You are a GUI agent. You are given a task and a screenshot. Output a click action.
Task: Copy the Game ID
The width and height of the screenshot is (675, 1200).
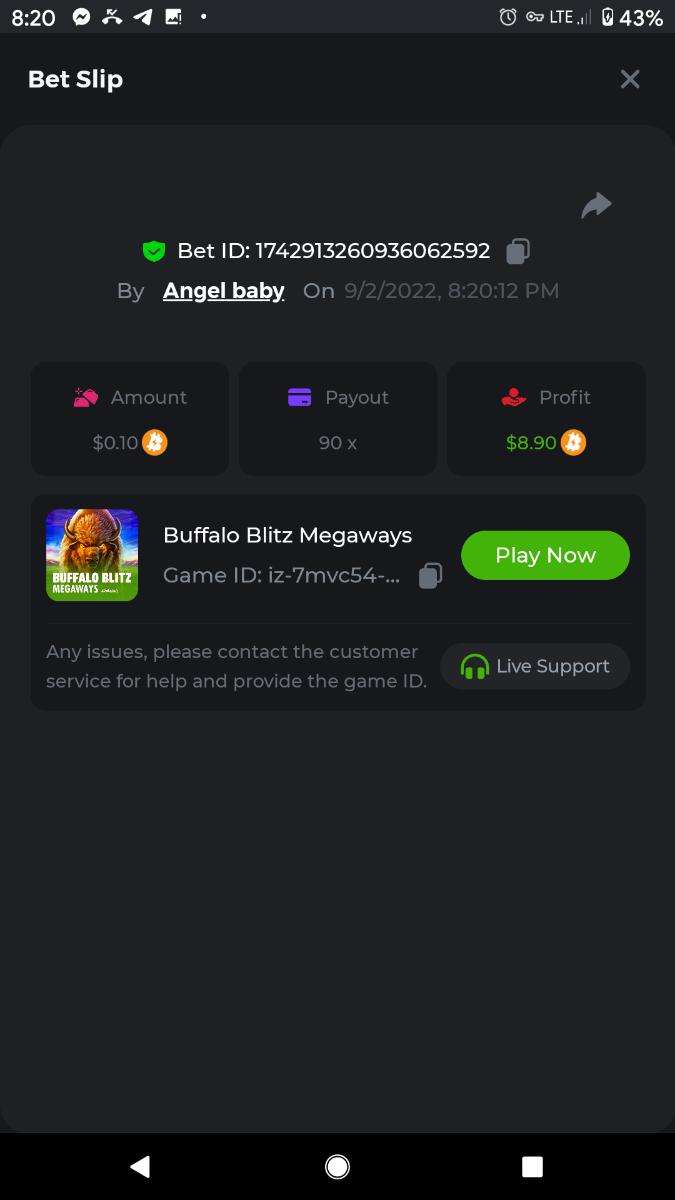point(430,576)
